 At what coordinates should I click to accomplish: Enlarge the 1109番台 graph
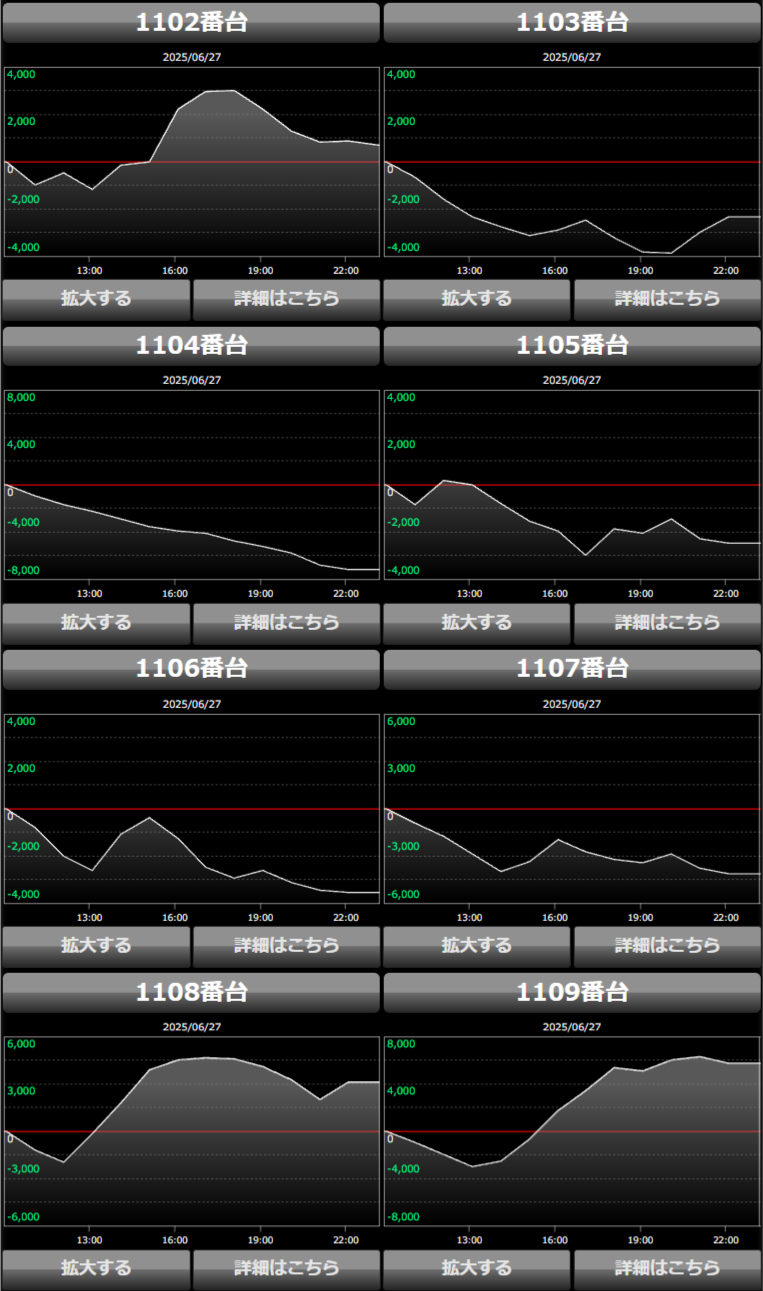(477, 1268)
